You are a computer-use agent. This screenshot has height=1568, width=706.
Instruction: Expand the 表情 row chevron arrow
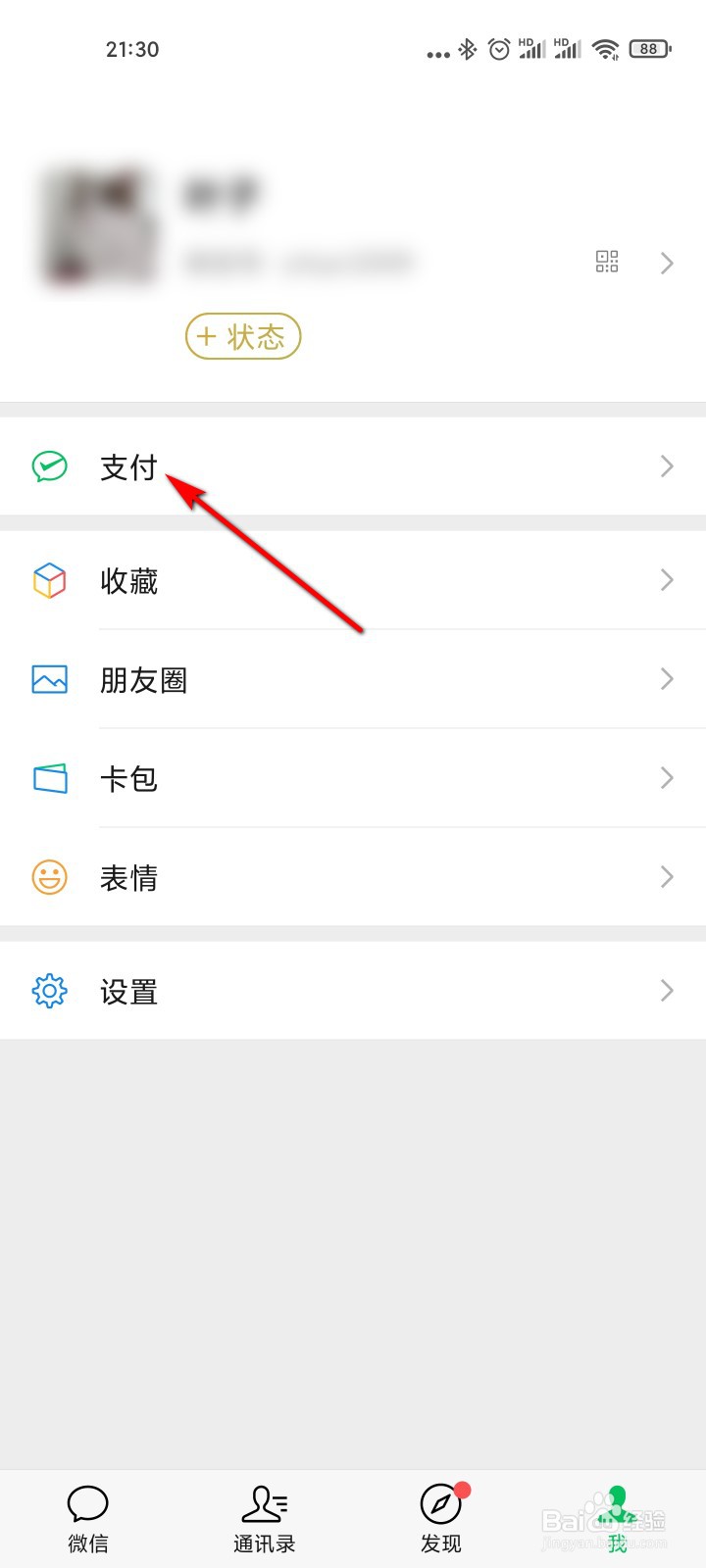pyautogui.click(x=667, y=878)
